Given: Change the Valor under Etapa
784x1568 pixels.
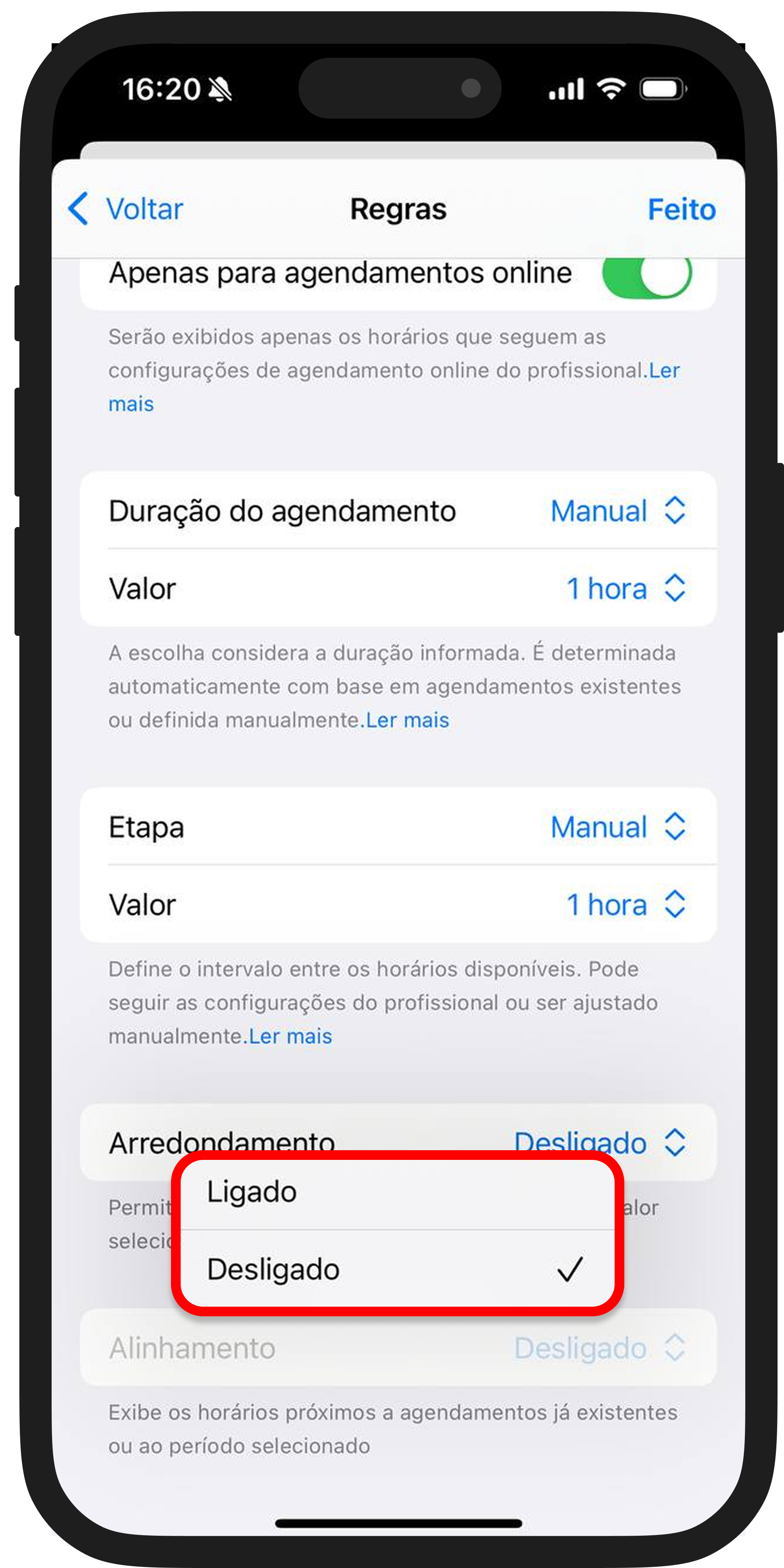Looking at the screenshot, I should (625, 905).
